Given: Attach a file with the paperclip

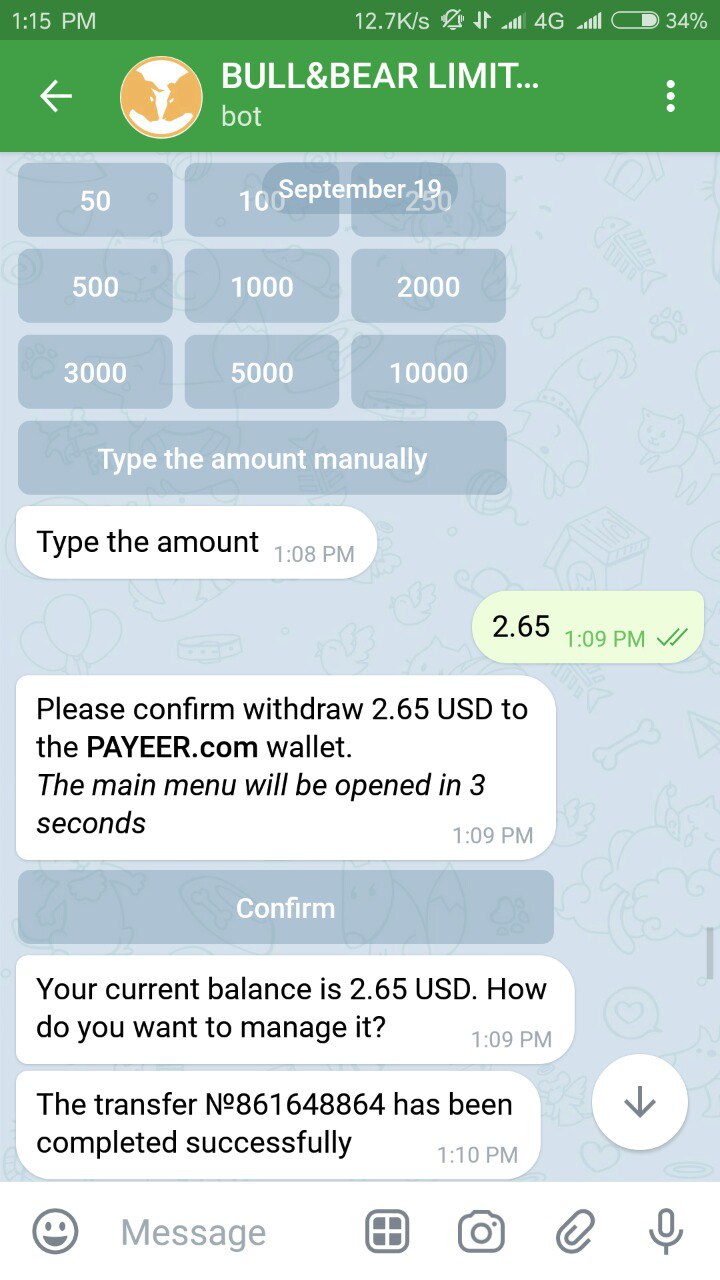Looking at the screenshot, I should pyautogui.click(x=574, y=1232).
